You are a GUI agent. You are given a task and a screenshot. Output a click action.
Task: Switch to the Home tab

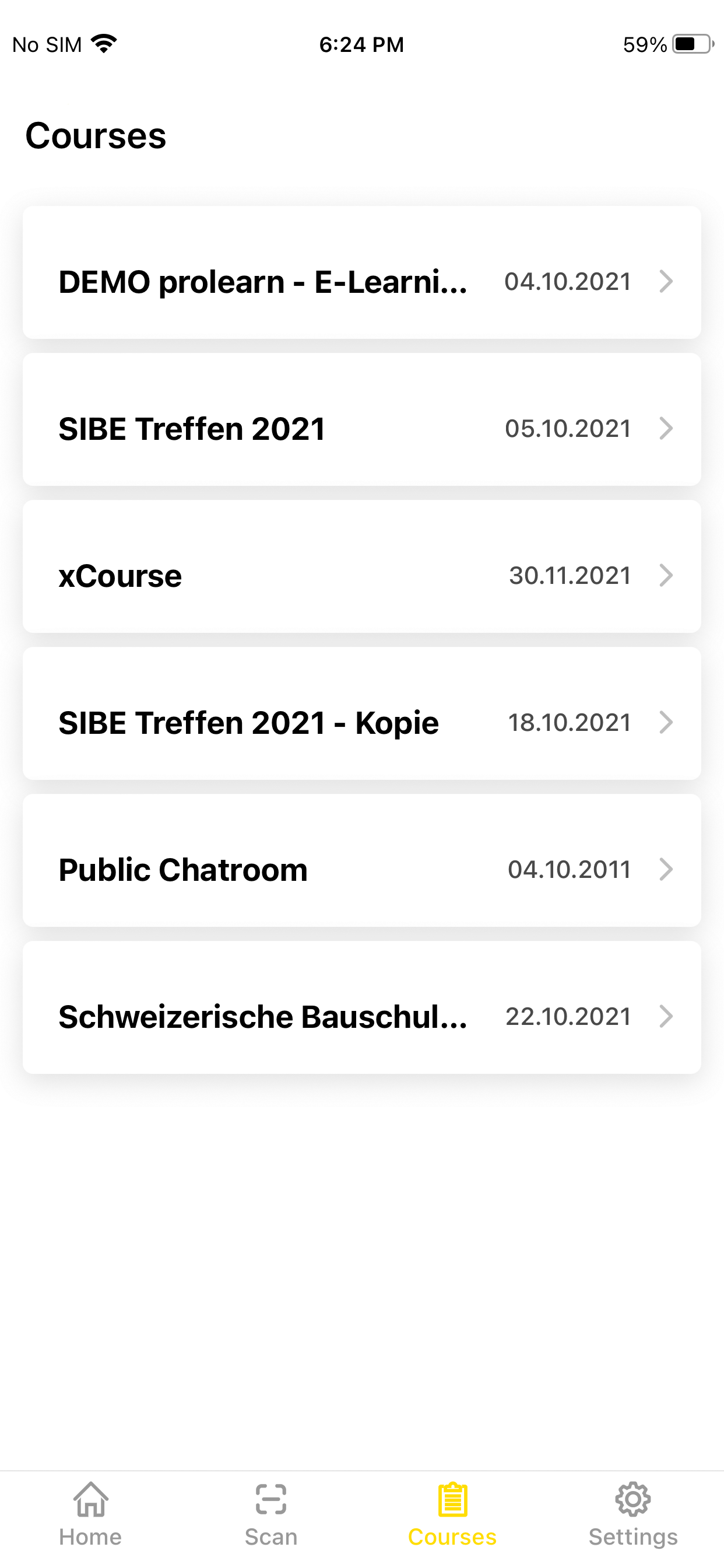91,1514
